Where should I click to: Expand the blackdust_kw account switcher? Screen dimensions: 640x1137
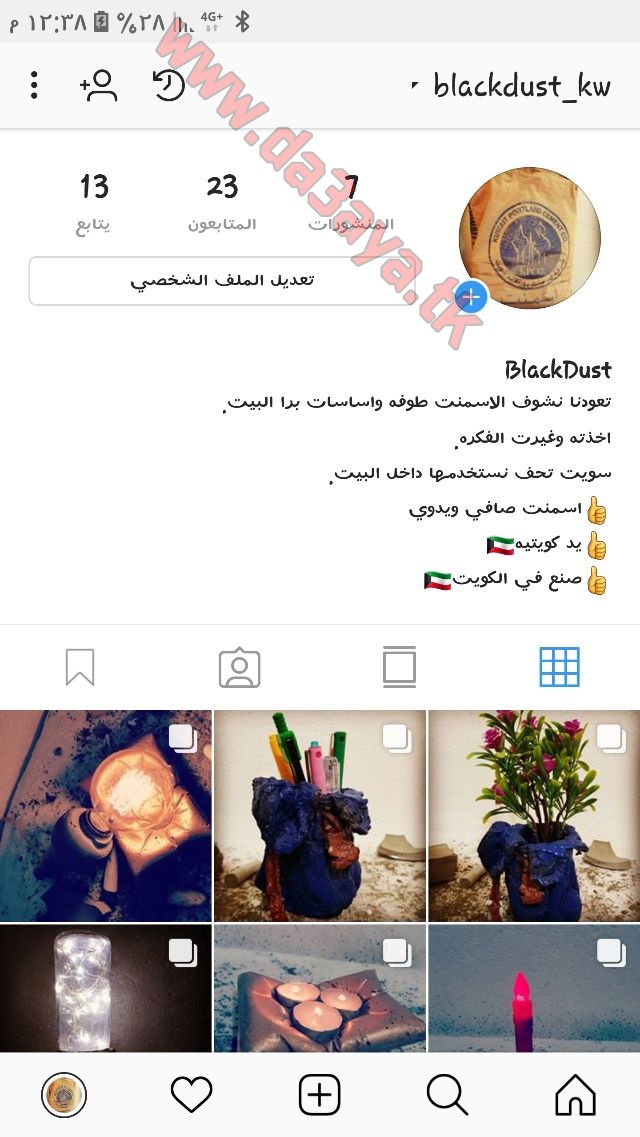click(x=511, y=86)
